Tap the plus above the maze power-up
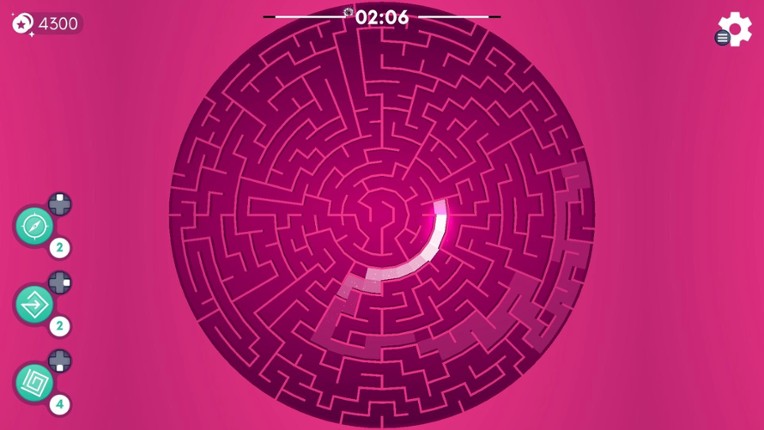Screen dimensions: 764x430 tap(60, 360)
